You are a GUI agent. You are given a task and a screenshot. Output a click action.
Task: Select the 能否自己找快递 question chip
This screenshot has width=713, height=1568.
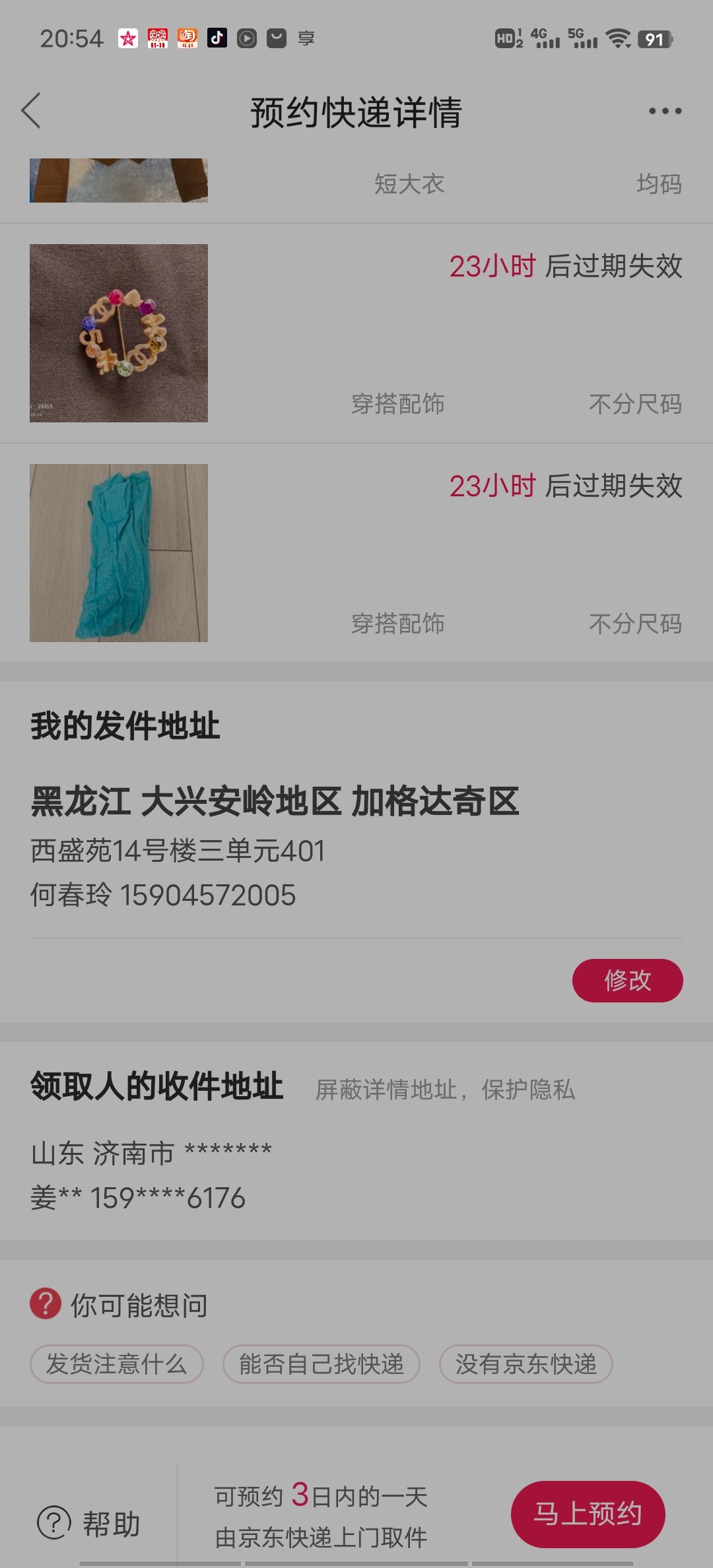(322, 1364)
